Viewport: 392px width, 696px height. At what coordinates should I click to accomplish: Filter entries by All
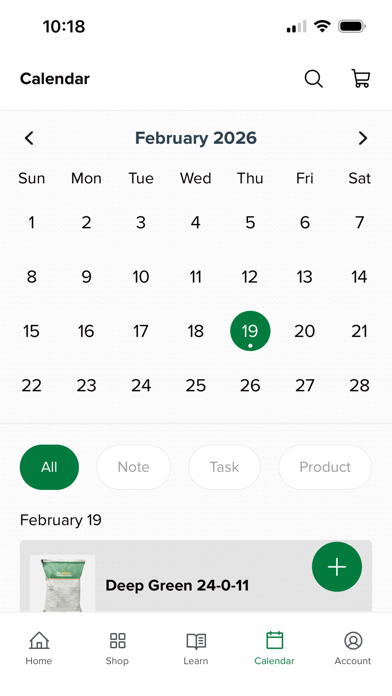49,467
